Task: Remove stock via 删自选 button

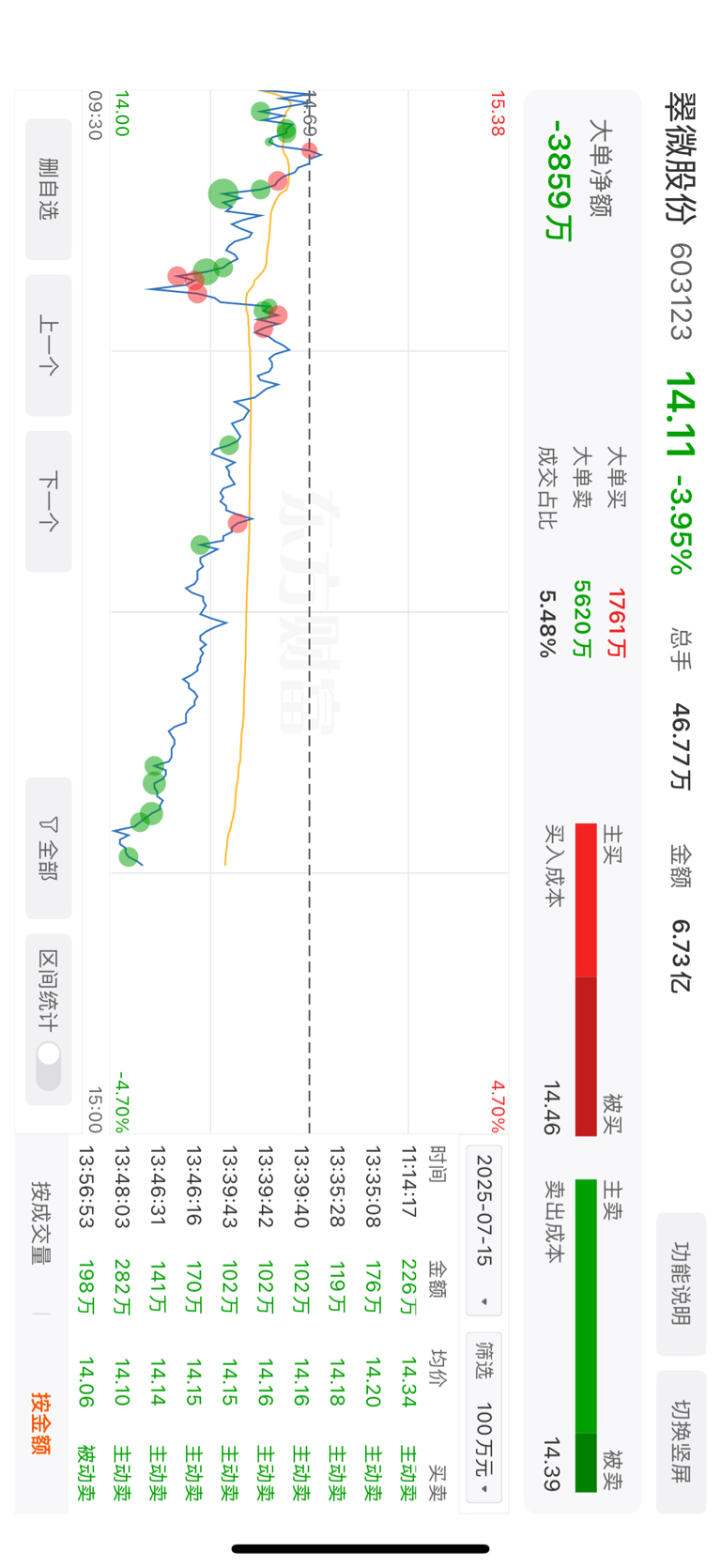Action: click(49, 189)
